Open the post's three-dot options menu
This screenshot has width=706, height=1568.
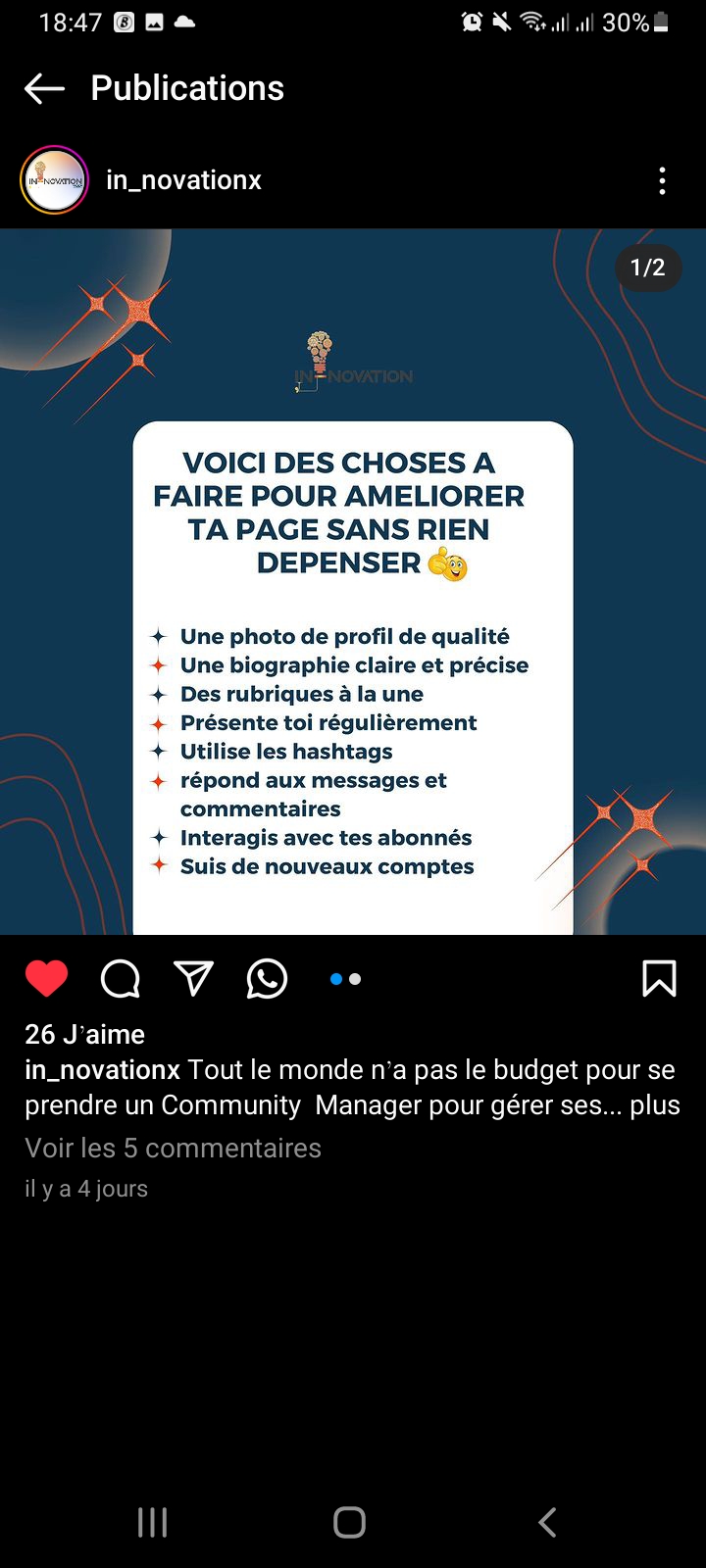click(x=662, y=180)
